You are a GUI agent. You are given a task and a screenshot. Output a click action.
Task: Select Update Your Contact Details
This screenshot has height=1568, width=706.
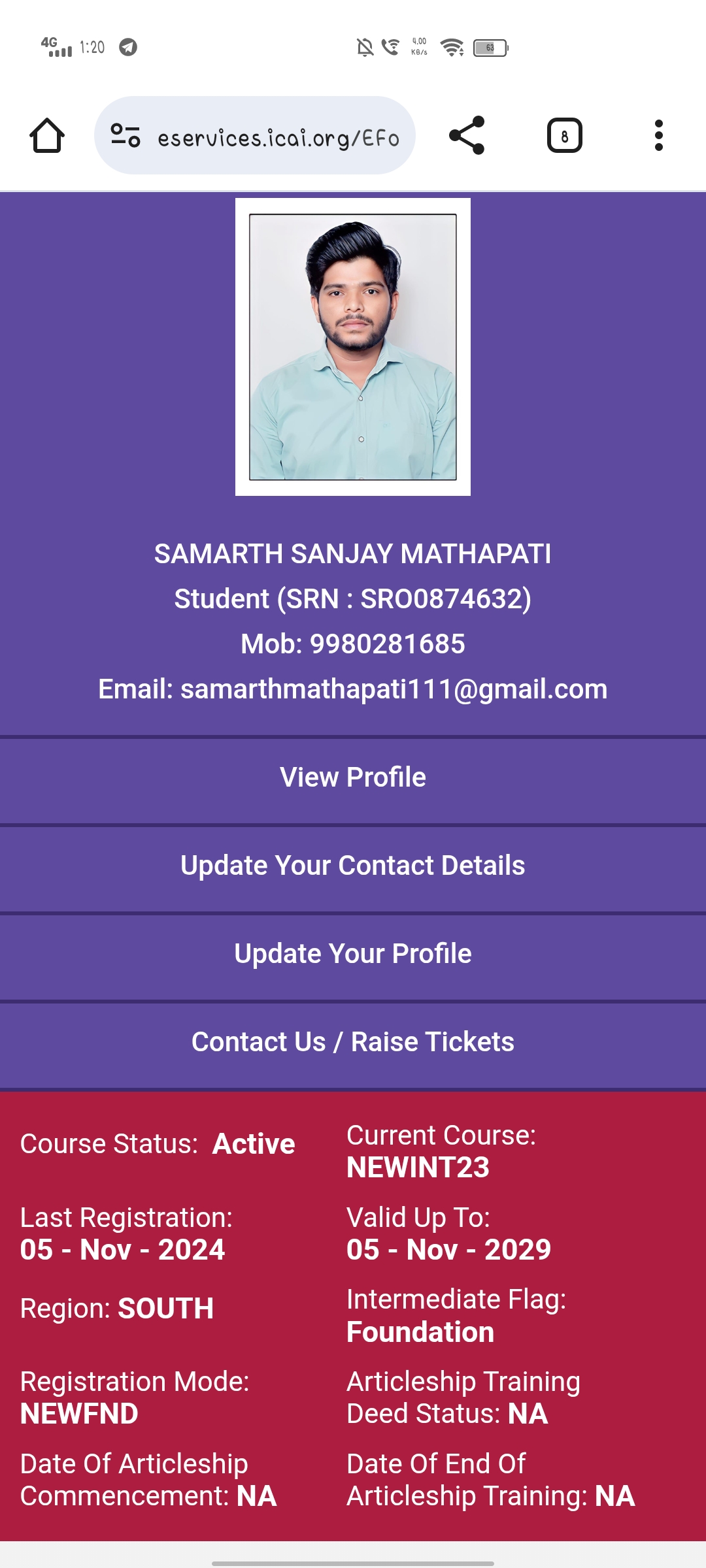pyautogui.click(x=353, y=866)
